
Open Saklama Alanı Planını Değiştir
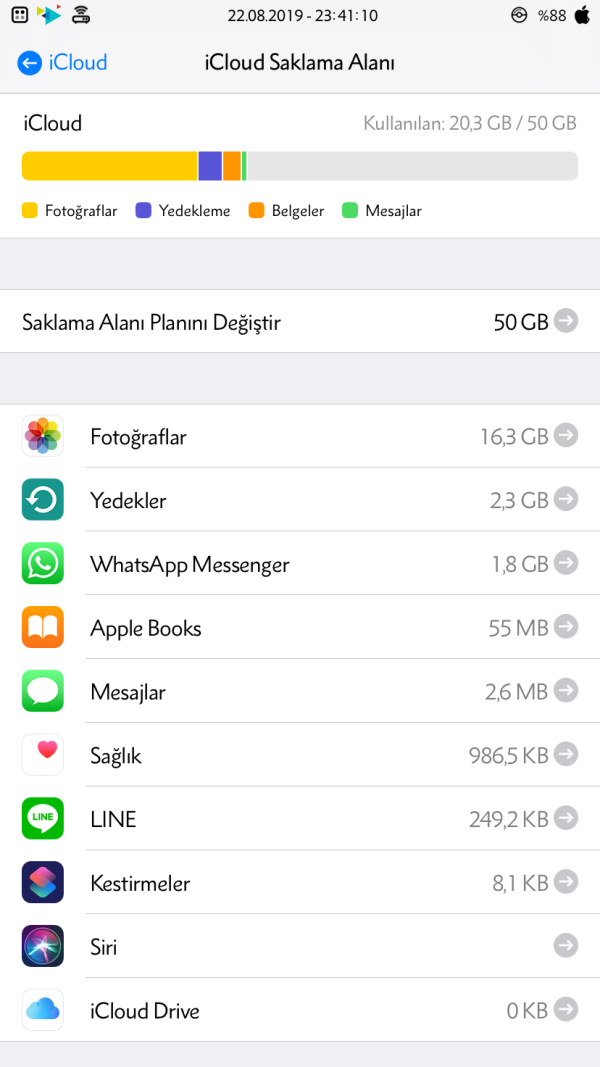300,322
